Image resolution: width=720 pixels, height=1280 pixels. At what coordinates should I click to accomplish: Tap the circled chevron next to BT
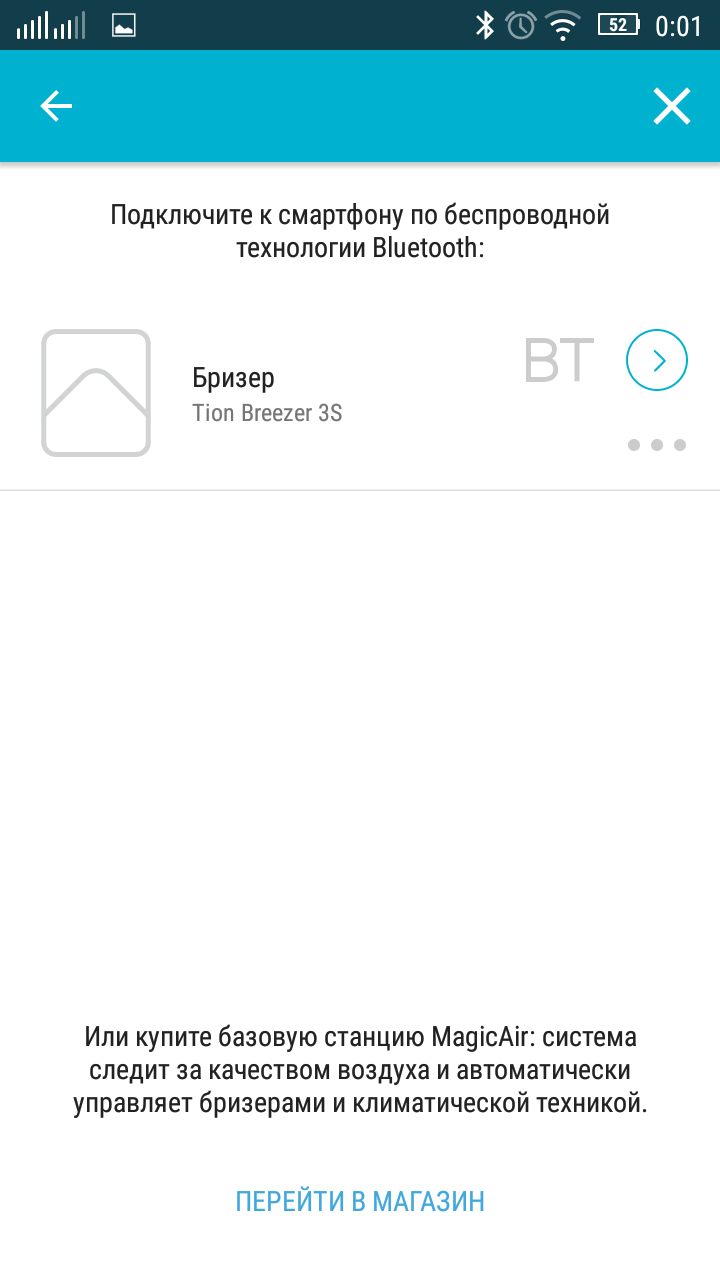click(657, 360)
